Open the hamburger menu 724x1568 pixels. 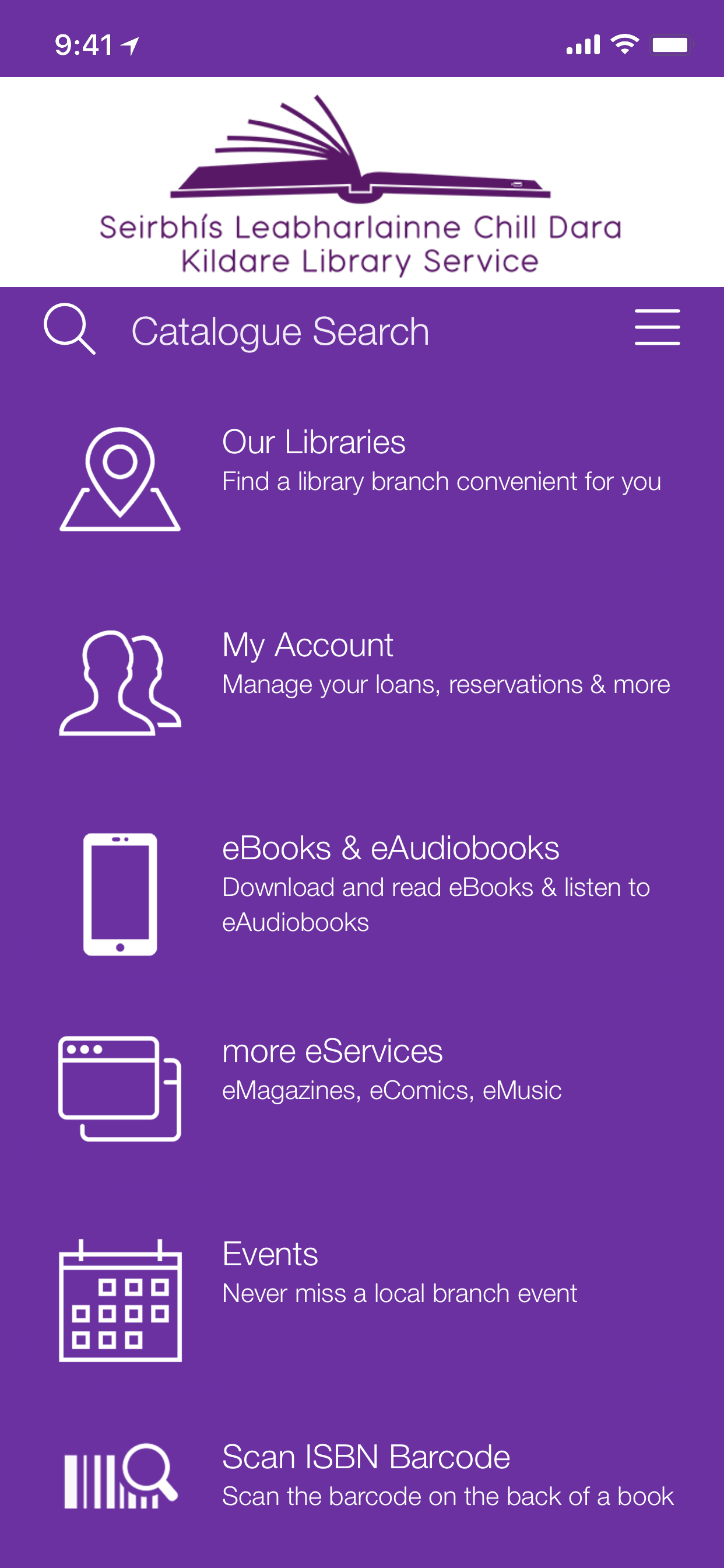pyautogui.click(x=656, y=327)
